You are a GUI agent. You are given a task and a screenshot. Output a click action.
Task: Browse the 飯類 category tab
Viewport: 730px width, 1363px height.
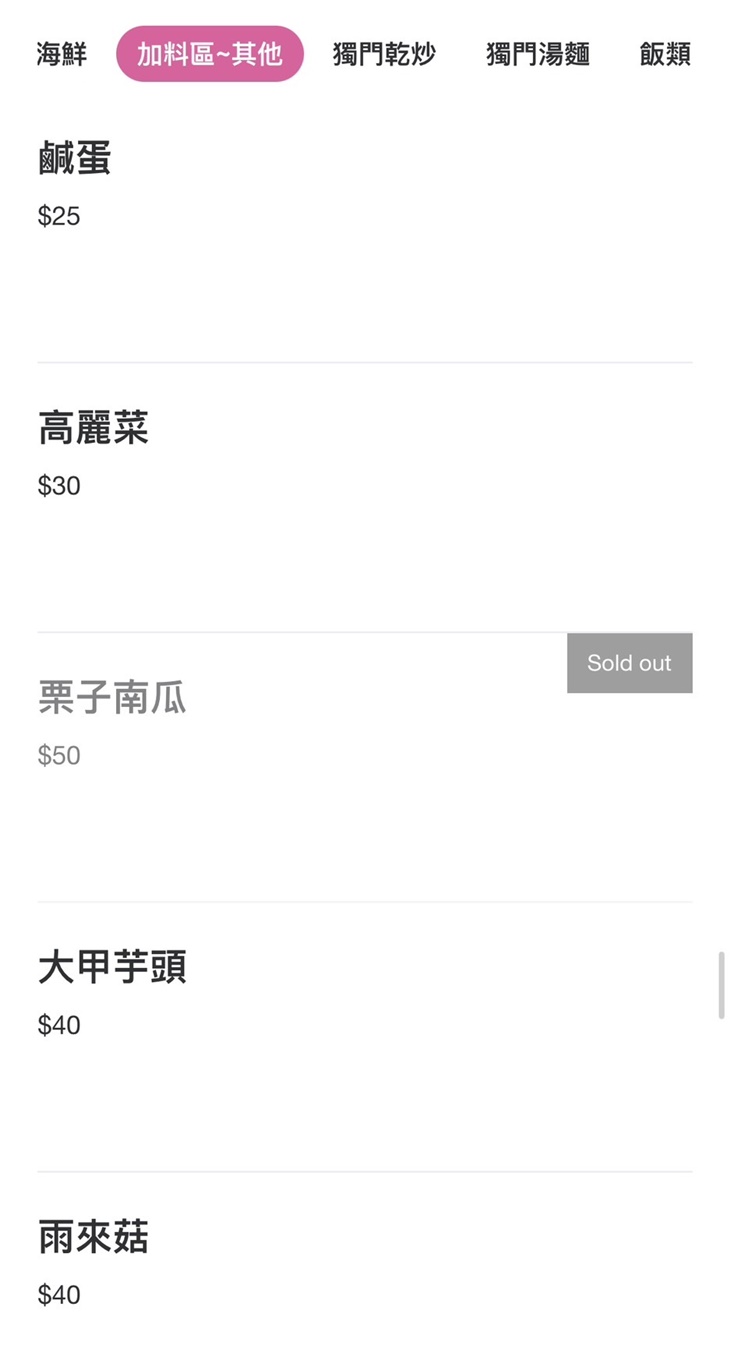click(x=664, y=54)
